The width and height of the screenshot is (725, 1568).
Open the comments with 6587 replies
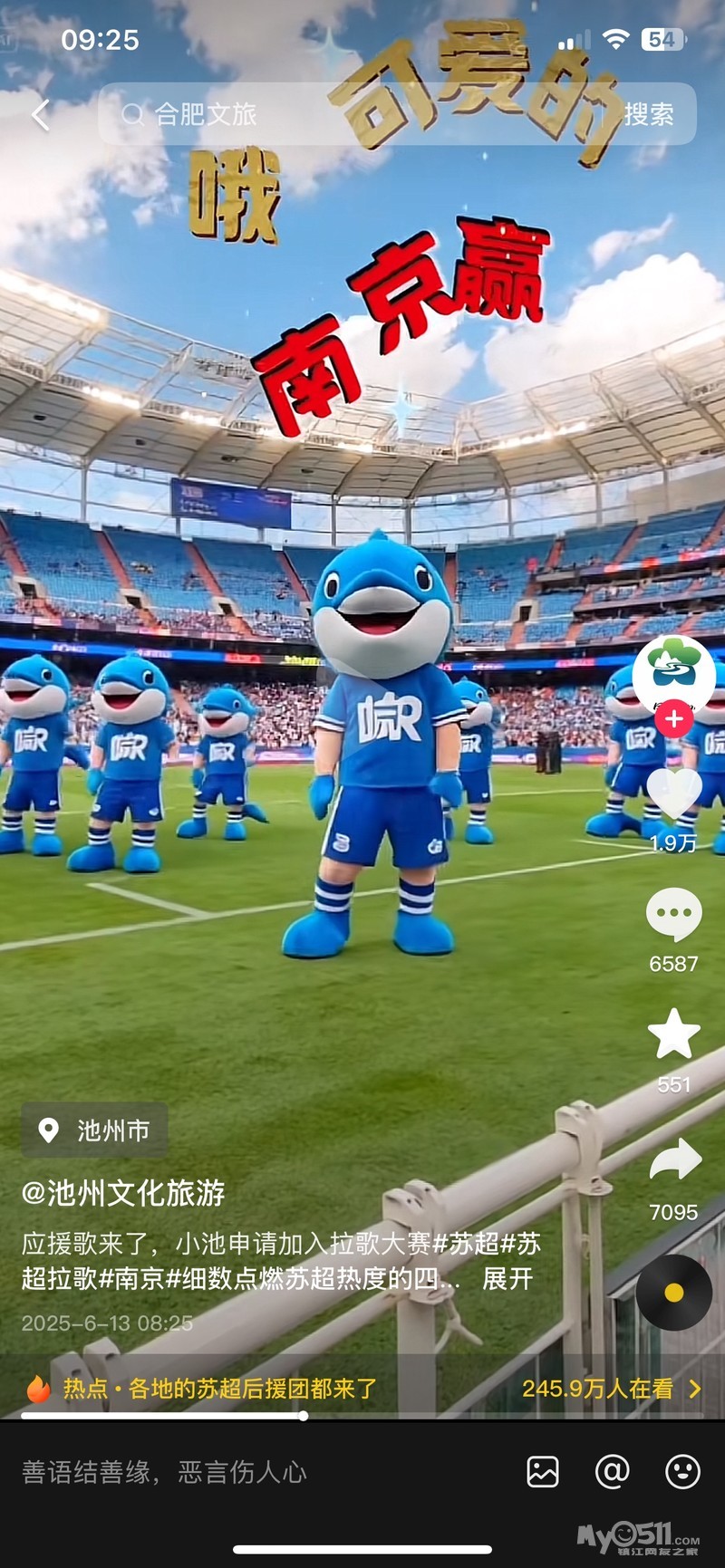(673, 915)
